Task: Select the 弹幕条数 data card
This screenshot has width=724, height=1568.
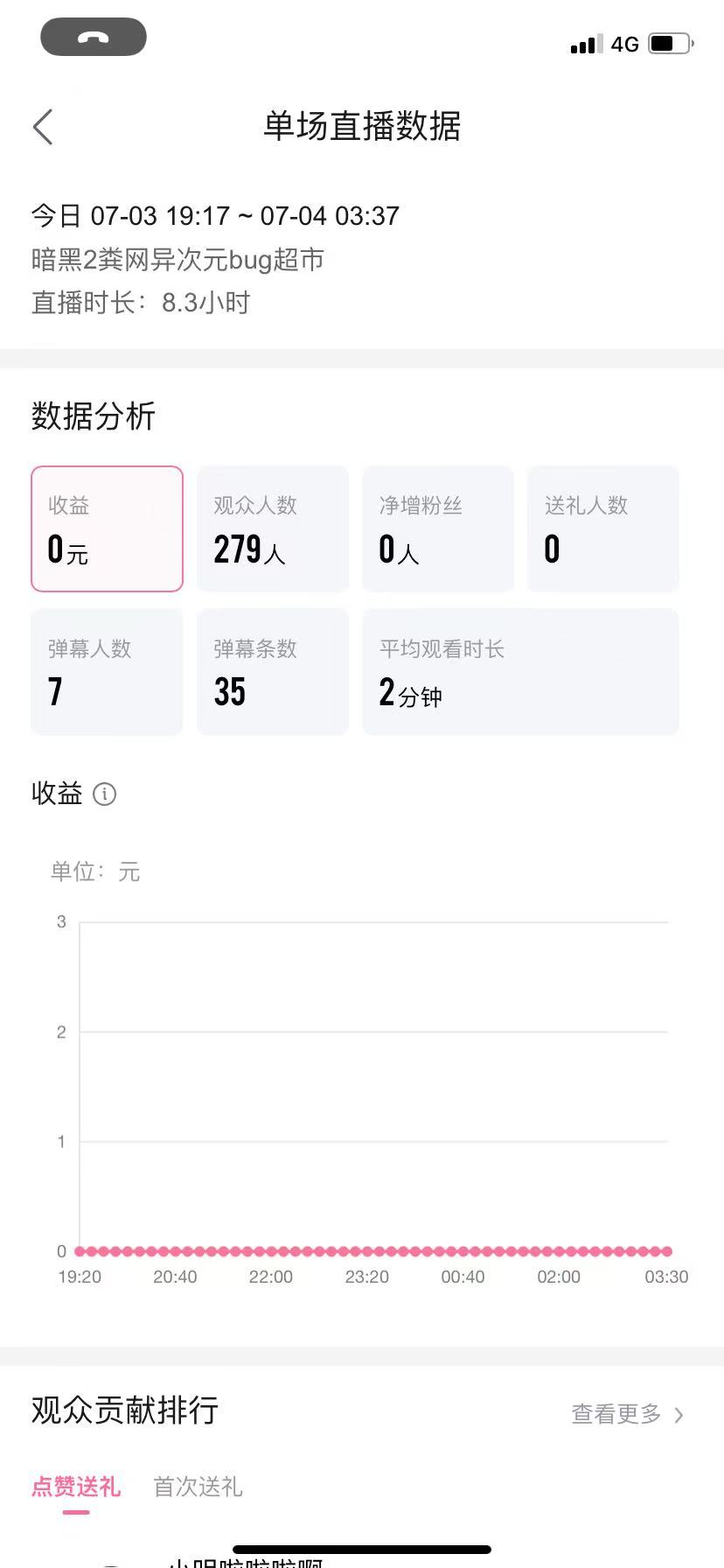Action: (273, 671)
